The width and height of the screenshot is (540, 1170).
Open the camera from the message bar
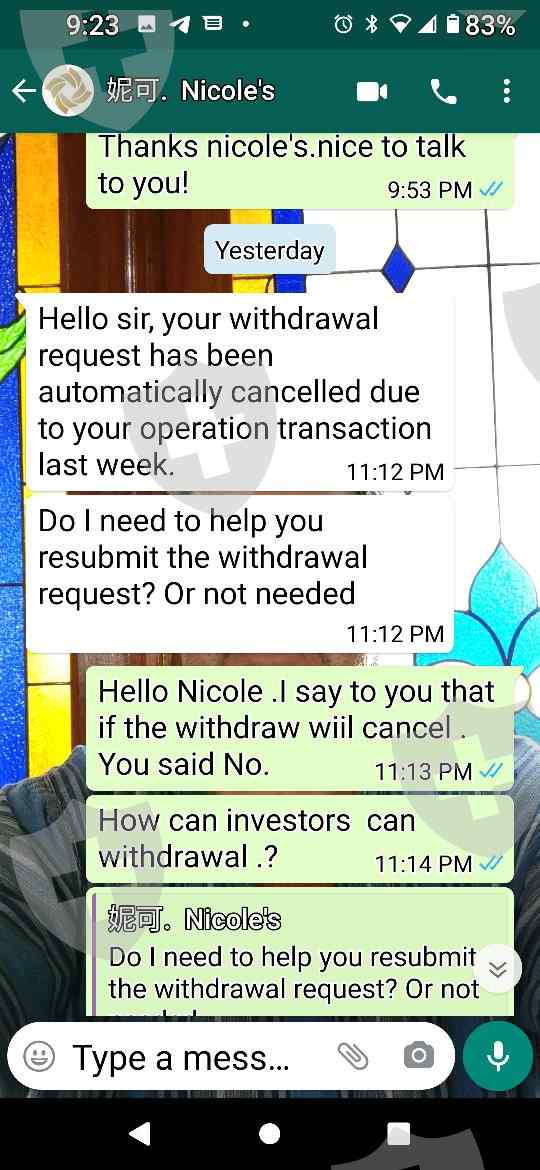[x=418, y=1056]
